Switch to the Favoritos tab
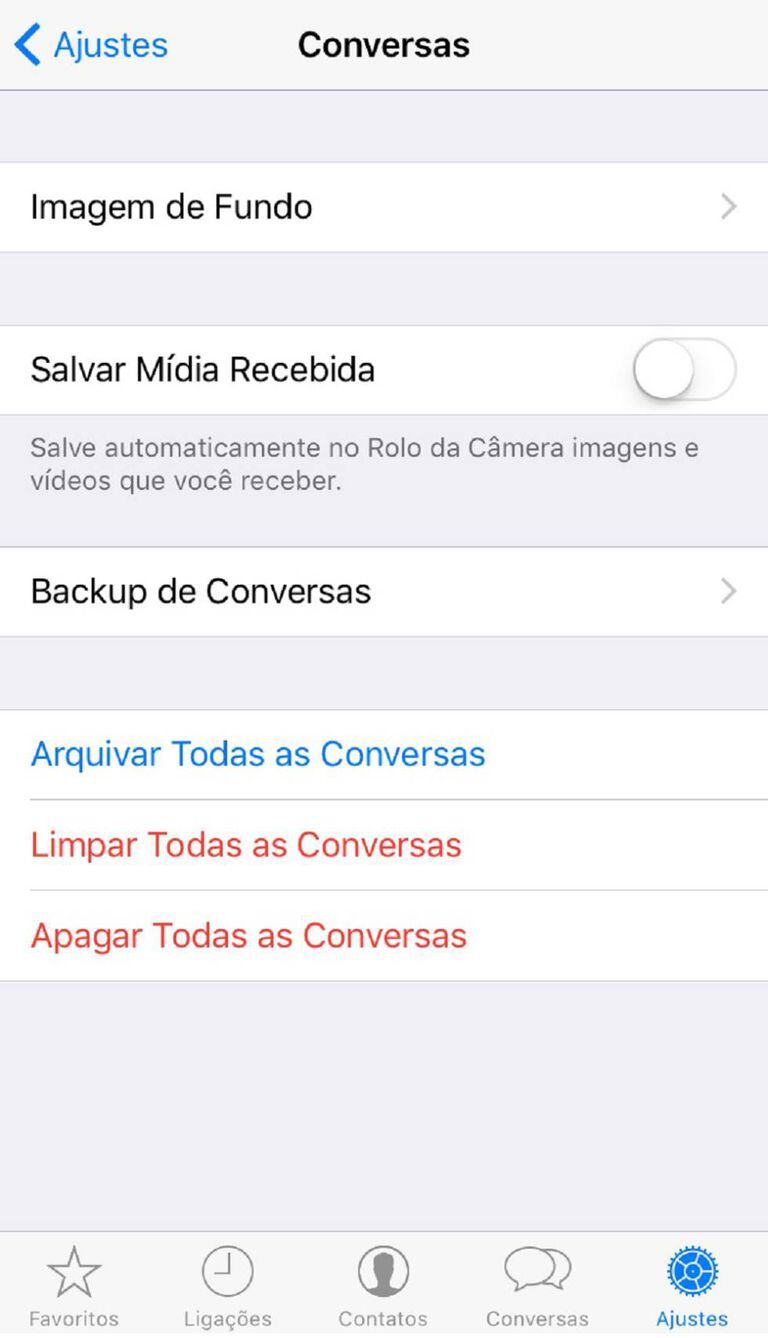The image size is (768, 1338). pyautogui.click(x=74, y=1287)
